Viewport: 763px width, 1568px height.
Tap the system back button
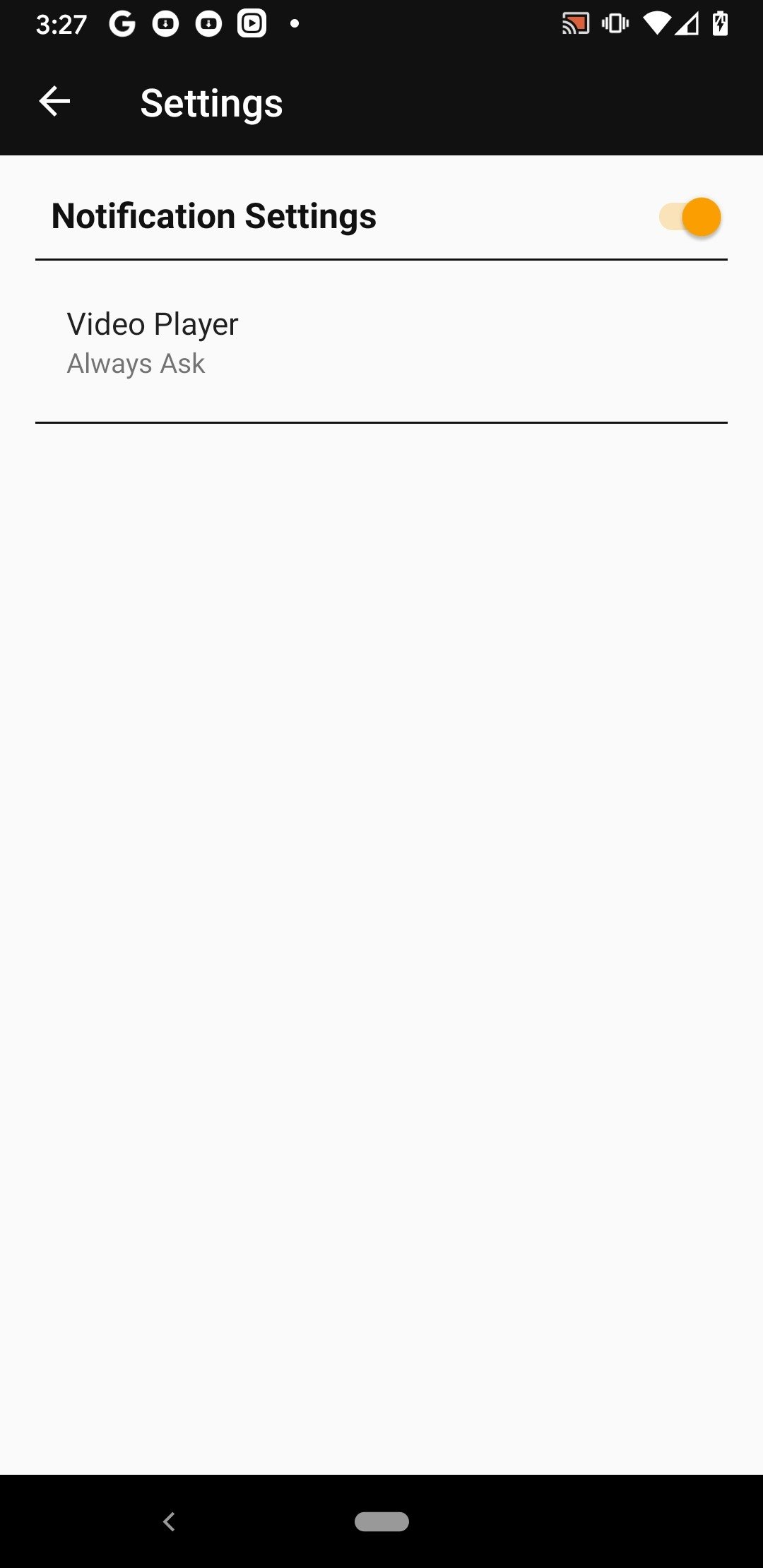tap(168, 1521)
